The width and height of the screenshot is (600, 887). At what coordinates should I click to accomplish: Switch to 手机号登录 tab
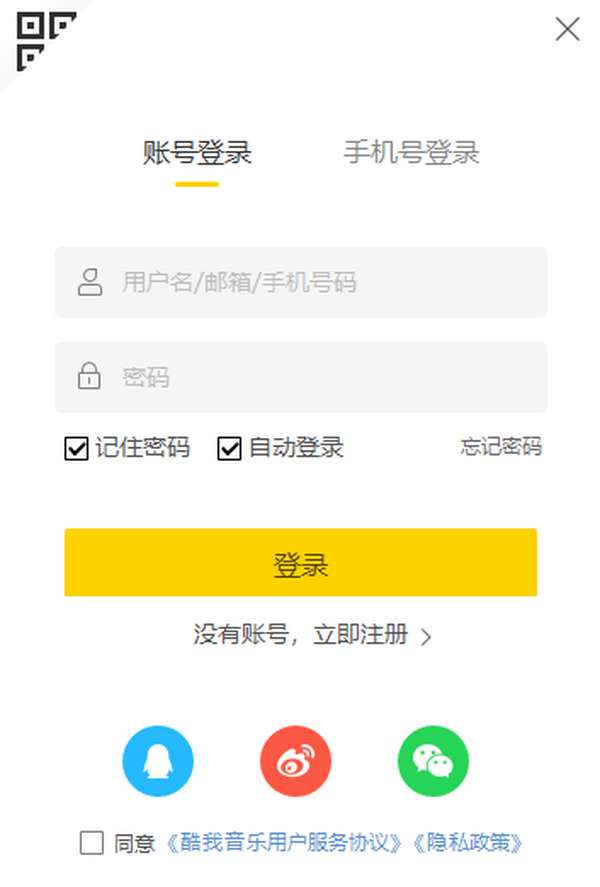(x=411, y=153)
